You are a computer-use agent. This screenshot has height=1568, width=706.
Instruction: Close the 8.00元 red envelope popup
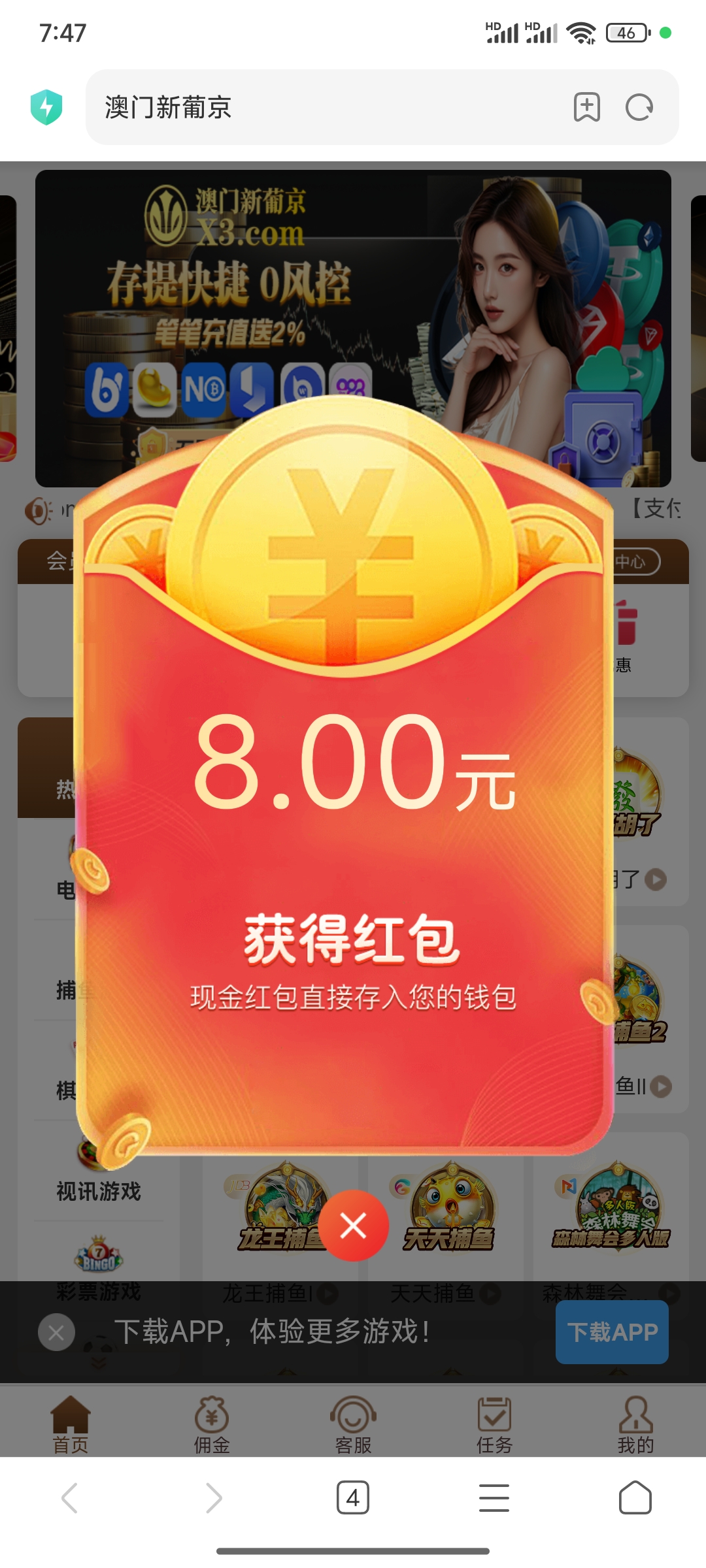353,1226
